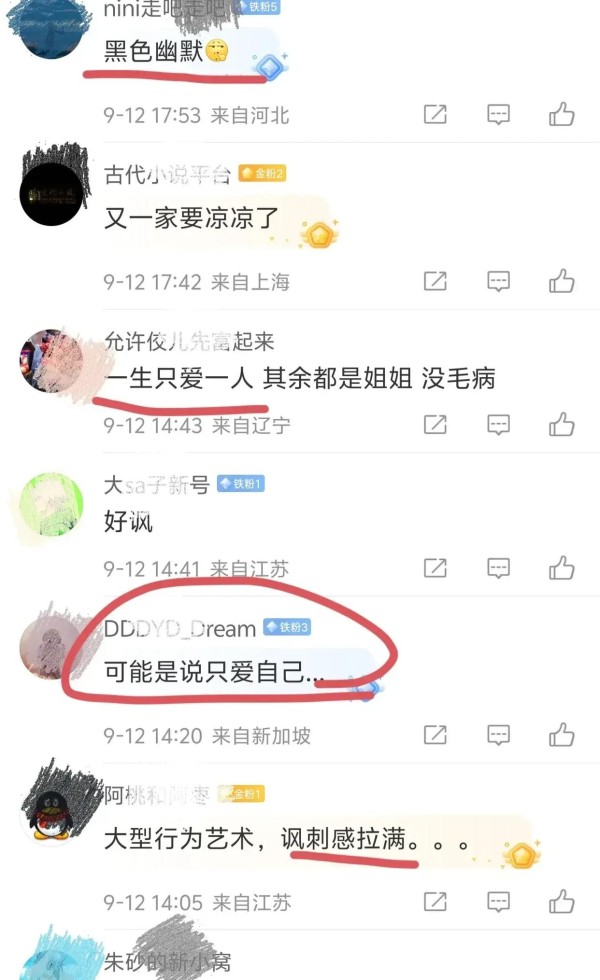Repost the comment 好讽
The image size is (600, 980).
tap(435, 568)
